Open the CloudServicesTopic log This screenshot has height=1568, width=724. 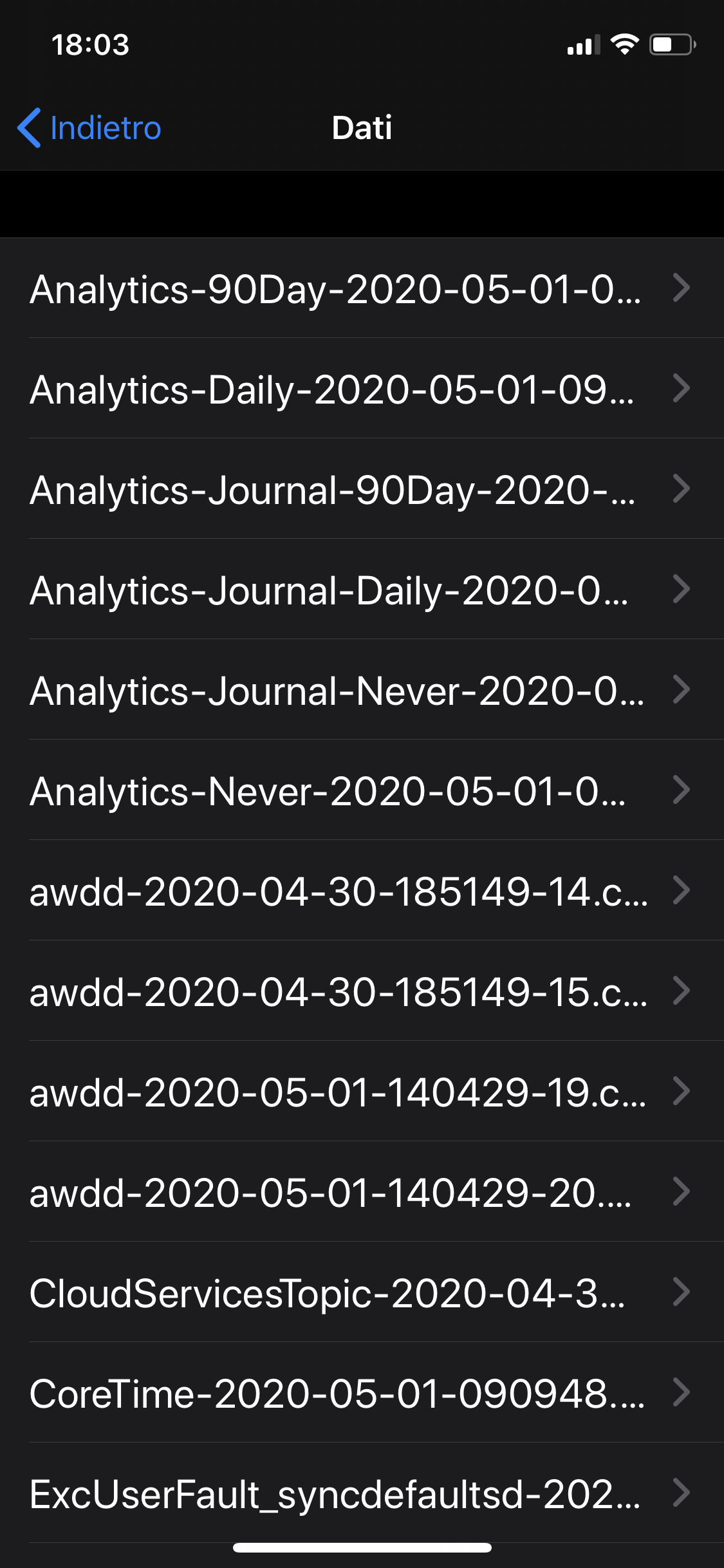(x=362, y=1293)
